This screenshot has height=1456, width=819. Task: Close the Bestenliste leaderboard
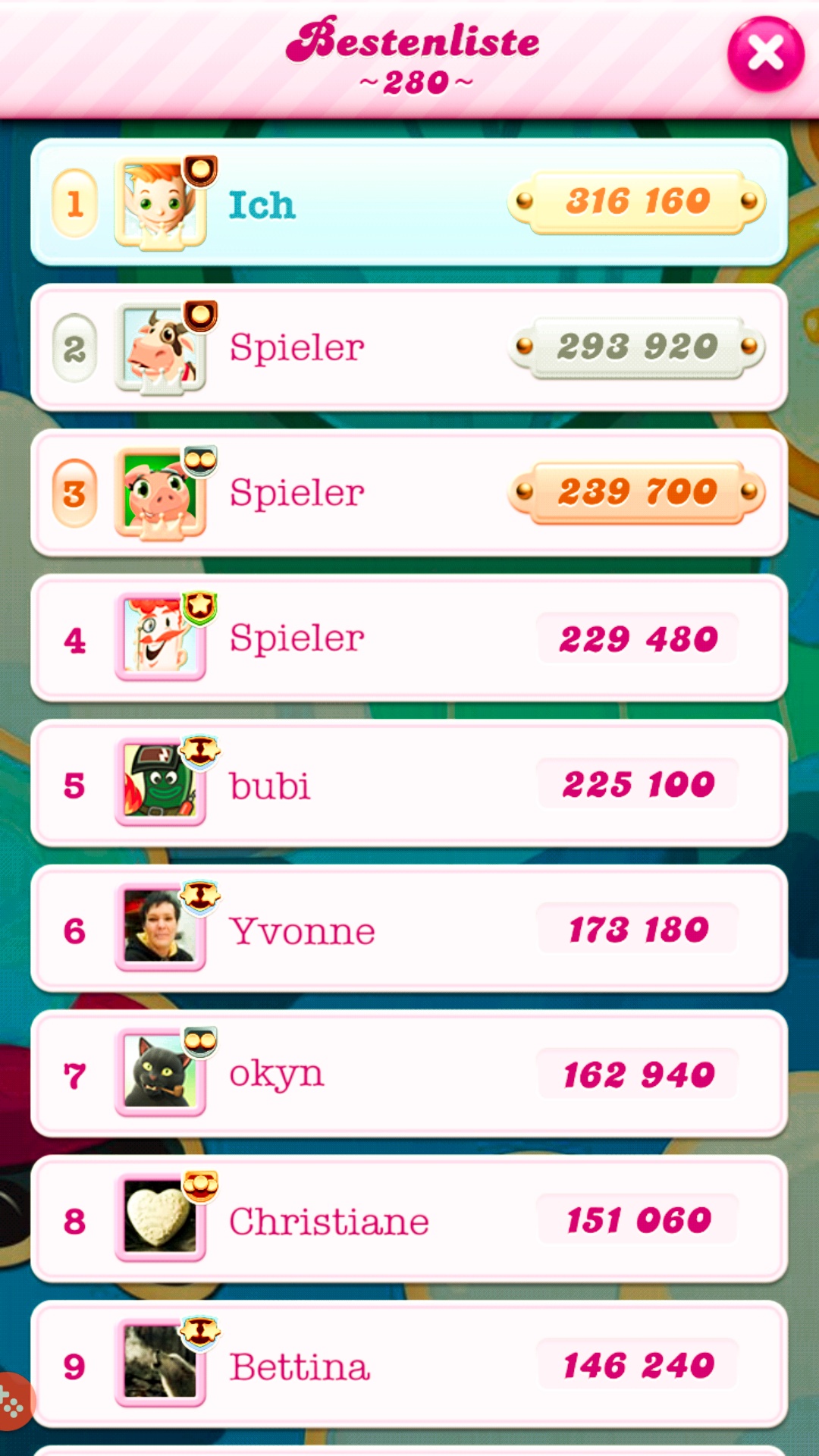[x=765, y=55]
